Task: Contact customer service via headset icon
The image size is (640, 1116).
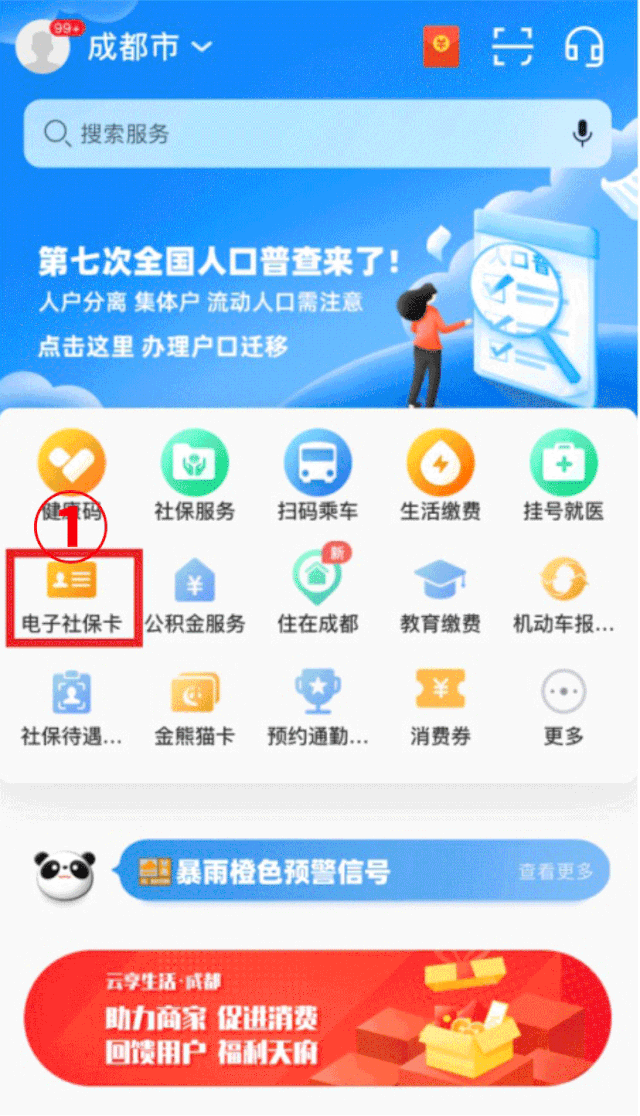Action: pyautogui.click(x=585, y=47)
